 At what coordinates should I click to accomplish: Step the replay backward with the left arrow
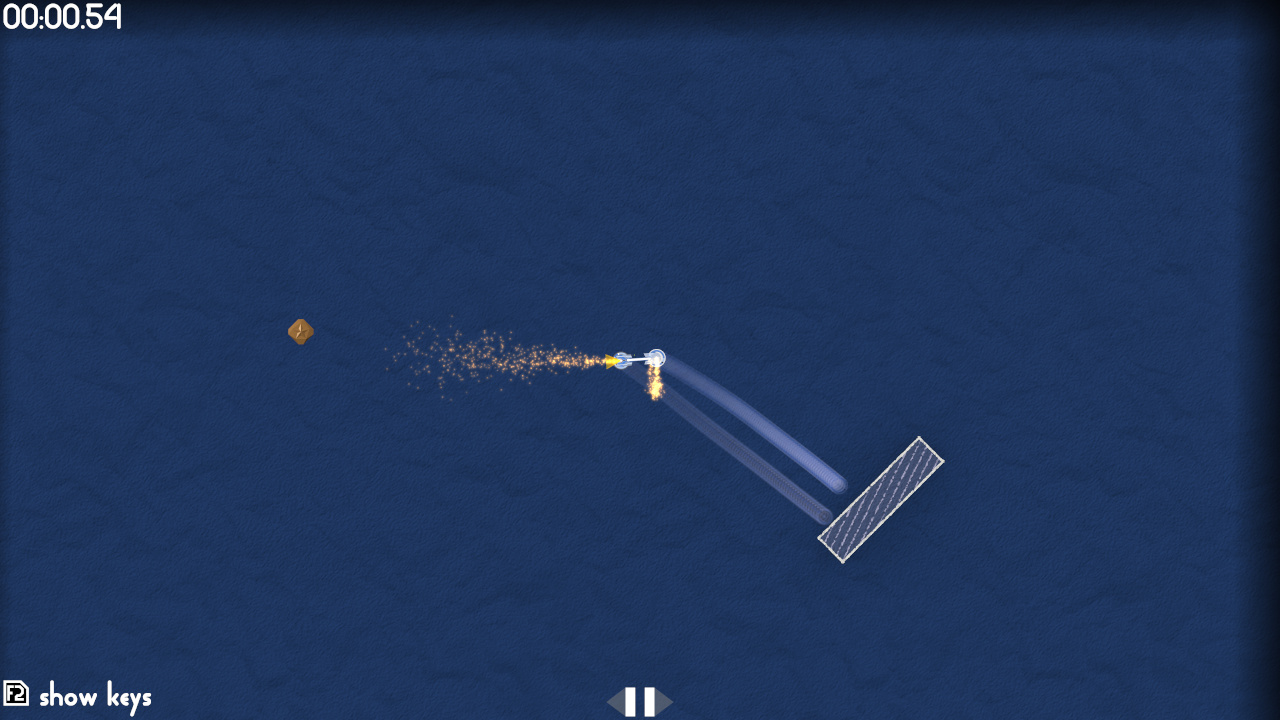(615, 702)
